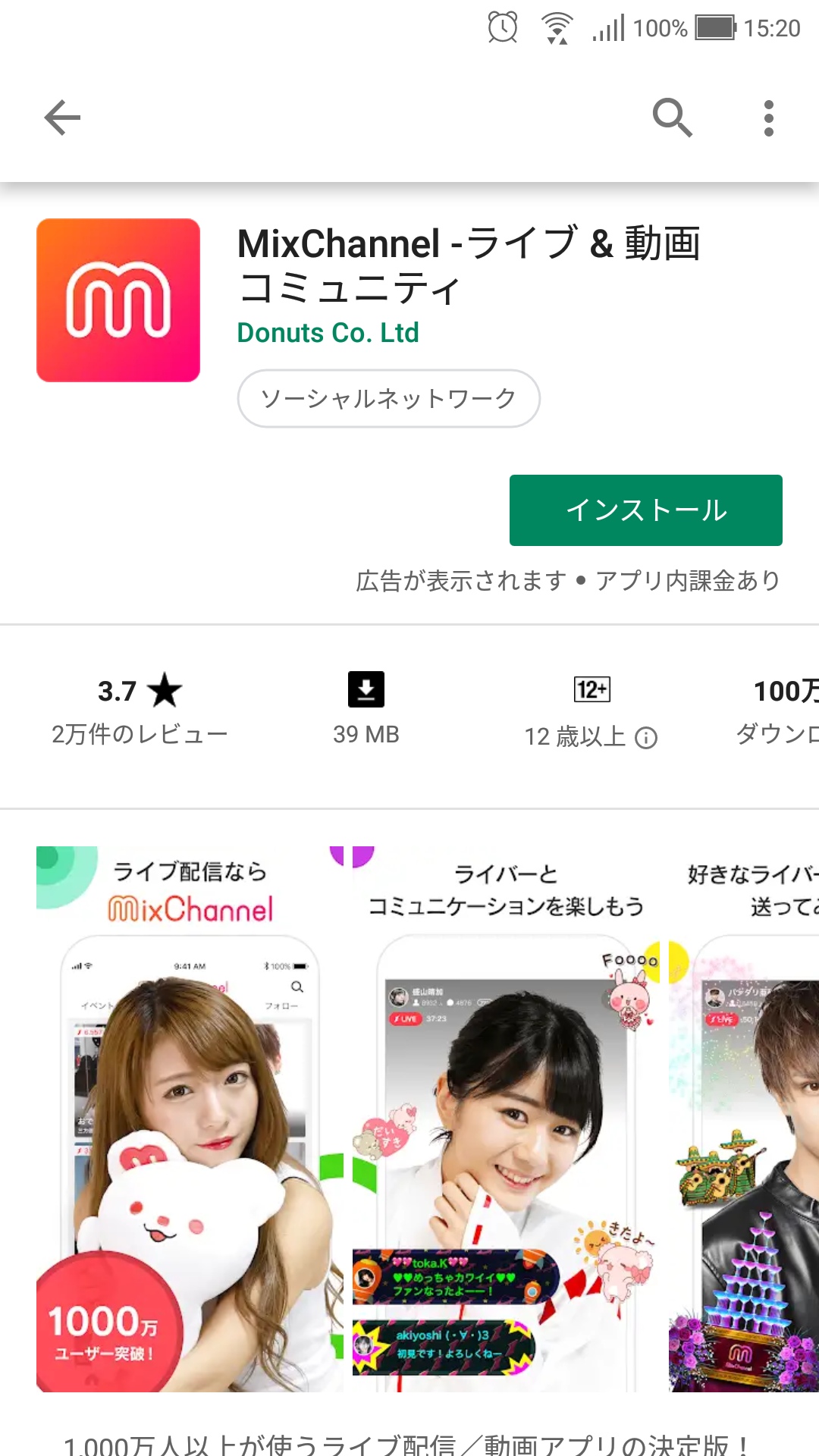
Task: Go back using the arrow icon
Action: point(62,118)
